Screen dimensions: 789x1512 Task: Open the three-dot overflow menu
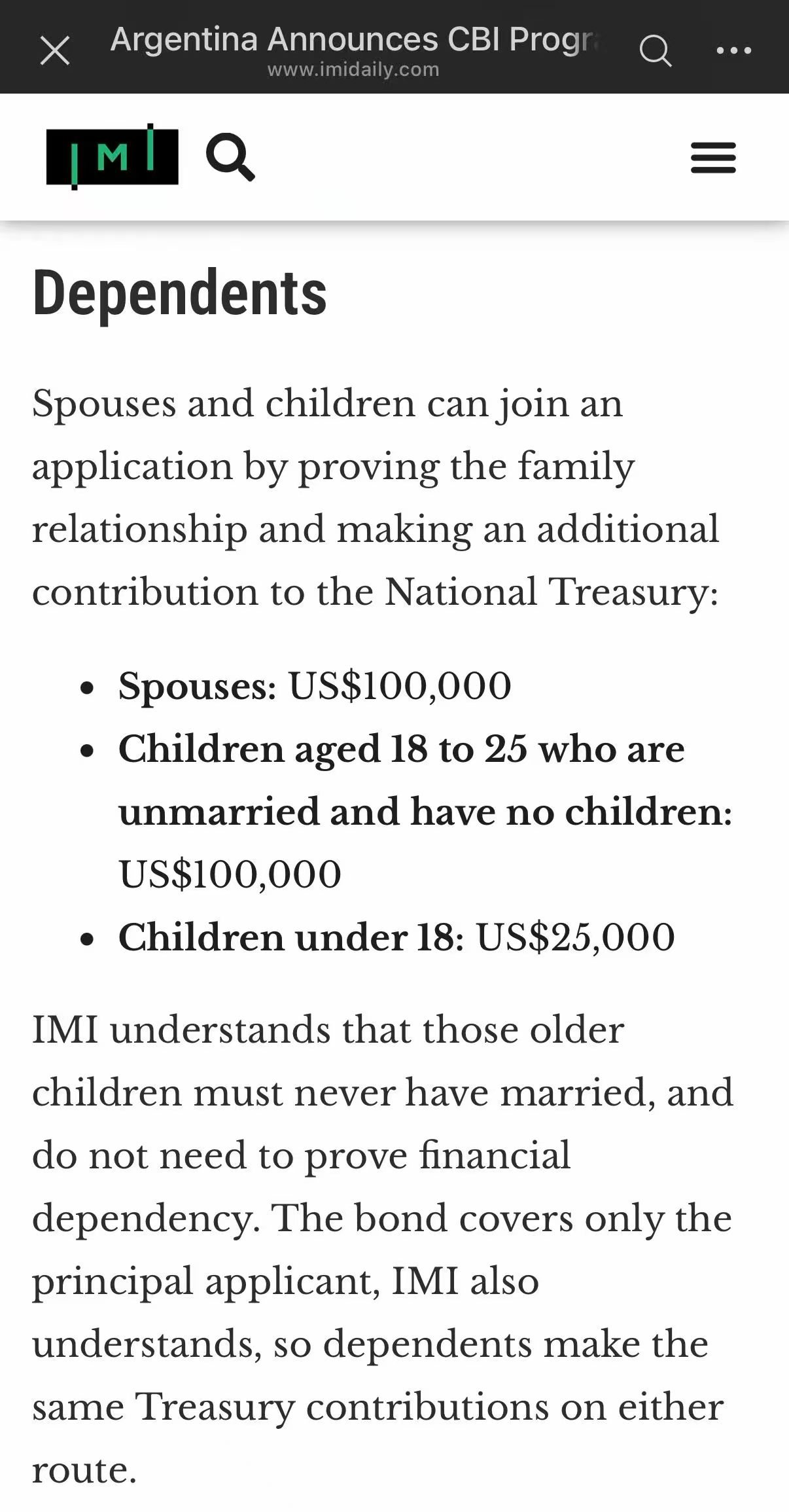[733, 50]
